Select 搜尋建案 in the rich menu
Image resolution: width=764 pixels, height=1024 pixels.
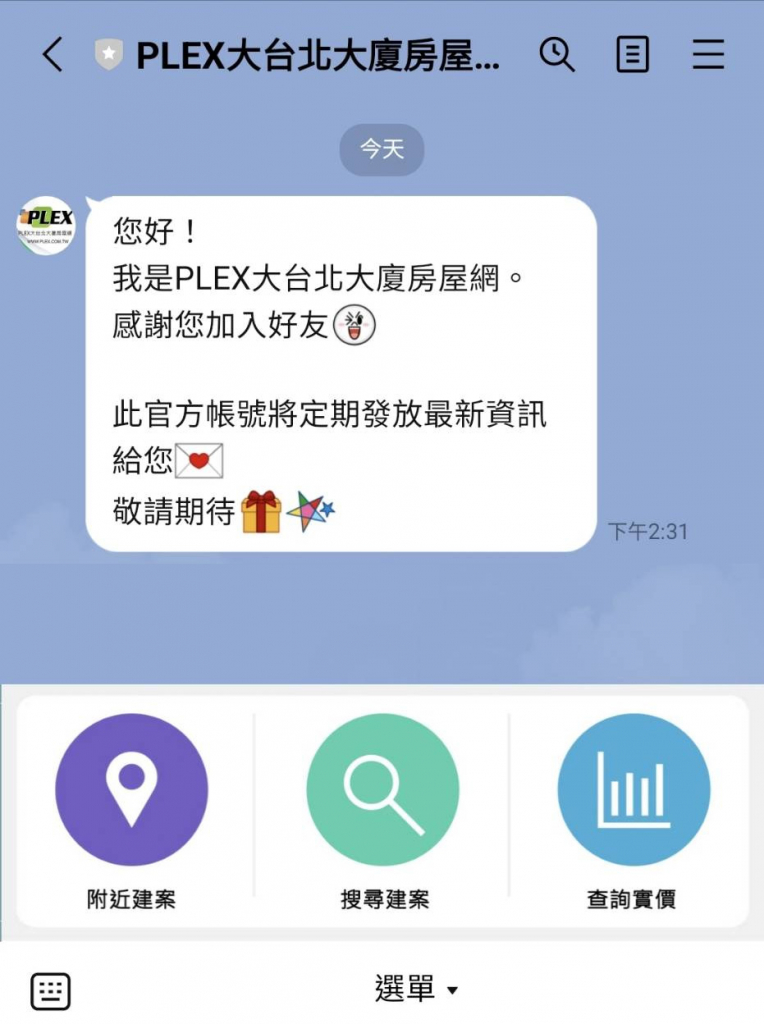pyautogui.click(x=383, y=811)
